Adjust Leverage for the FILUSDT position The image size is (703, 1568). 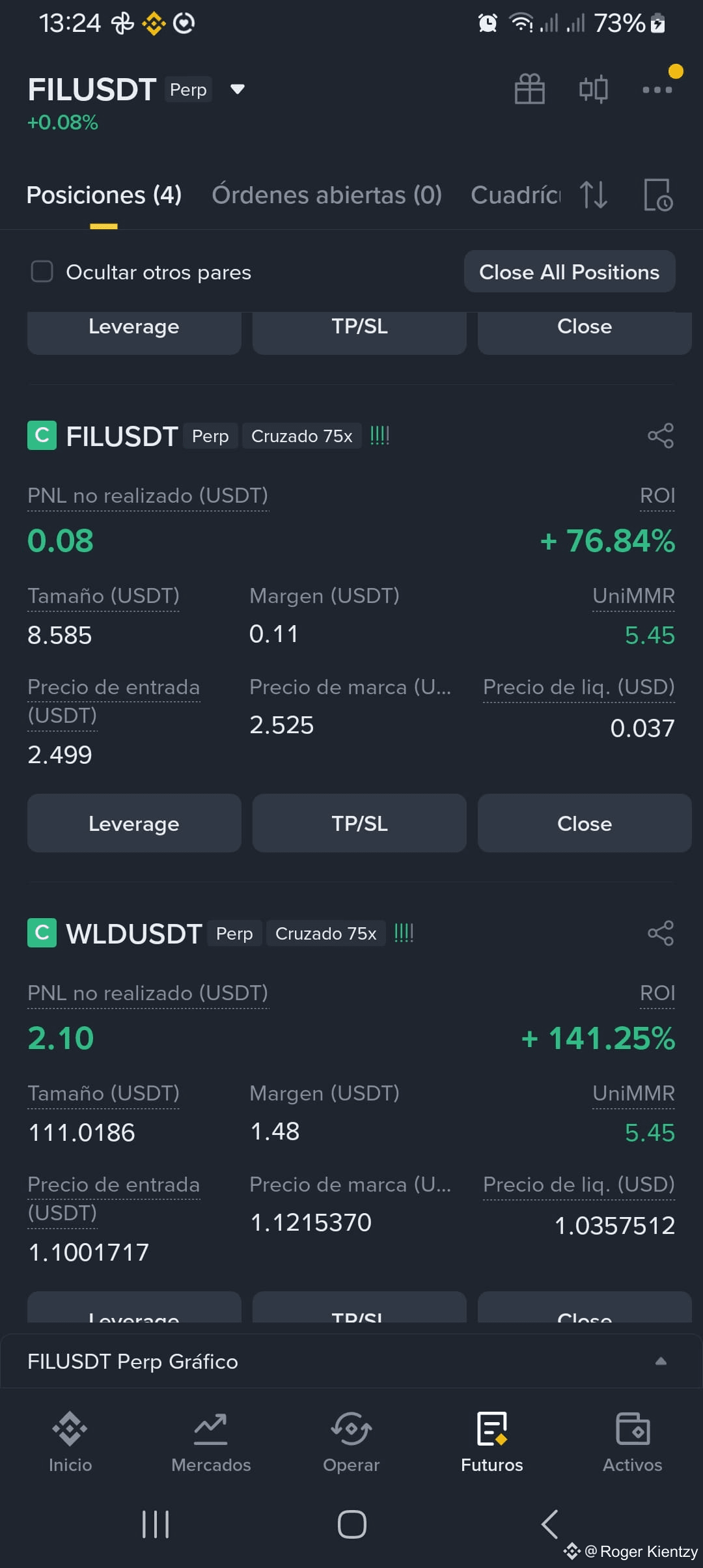[134, 823]
